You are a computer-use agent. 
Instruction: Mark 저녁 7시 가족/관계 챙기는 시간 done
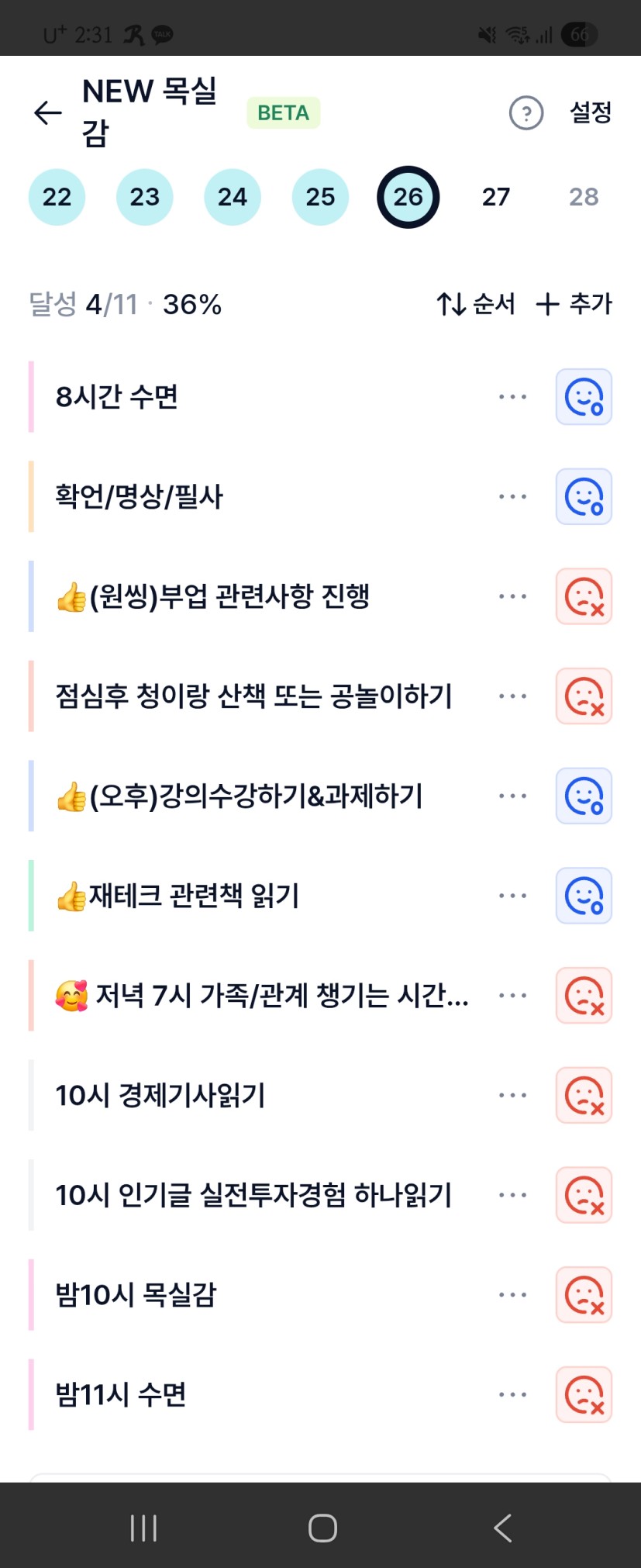coord(584,996)
